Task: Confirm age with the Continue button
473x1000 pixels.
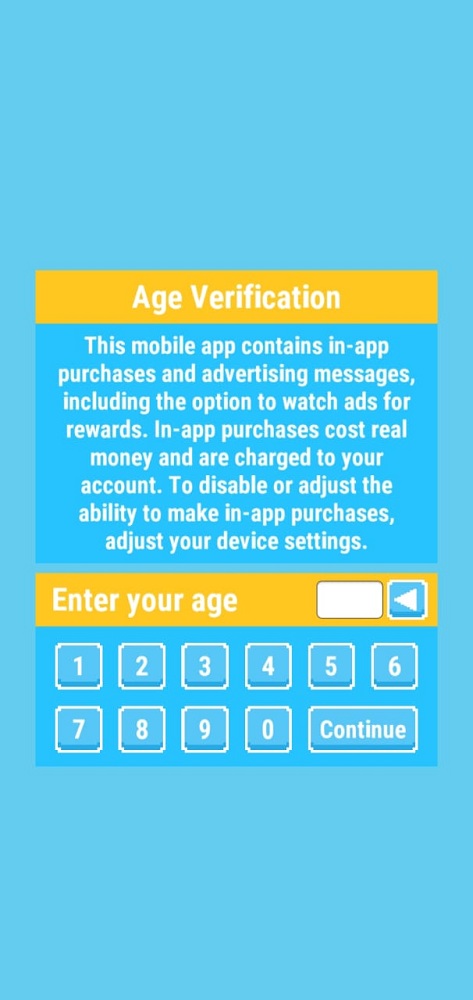Action: pos(363,729)
